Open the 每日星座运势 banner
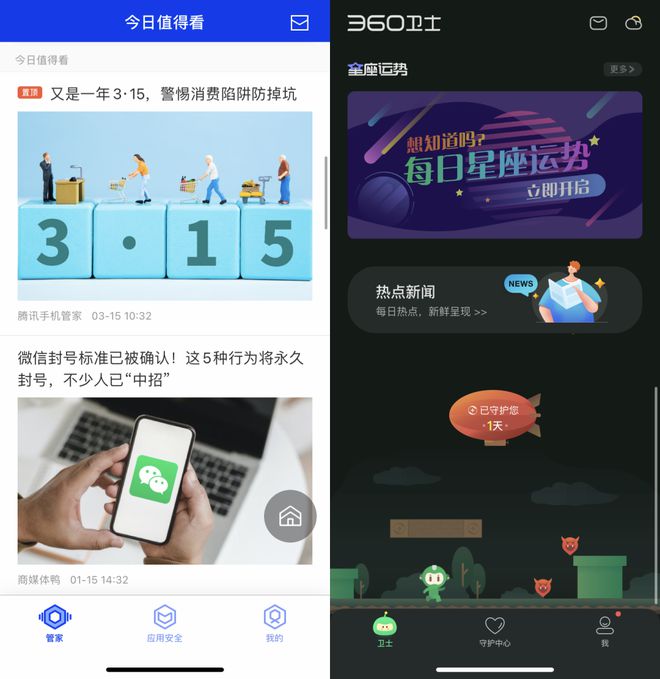The height and width of the screenshot is (679, 660). click(494, 165)
